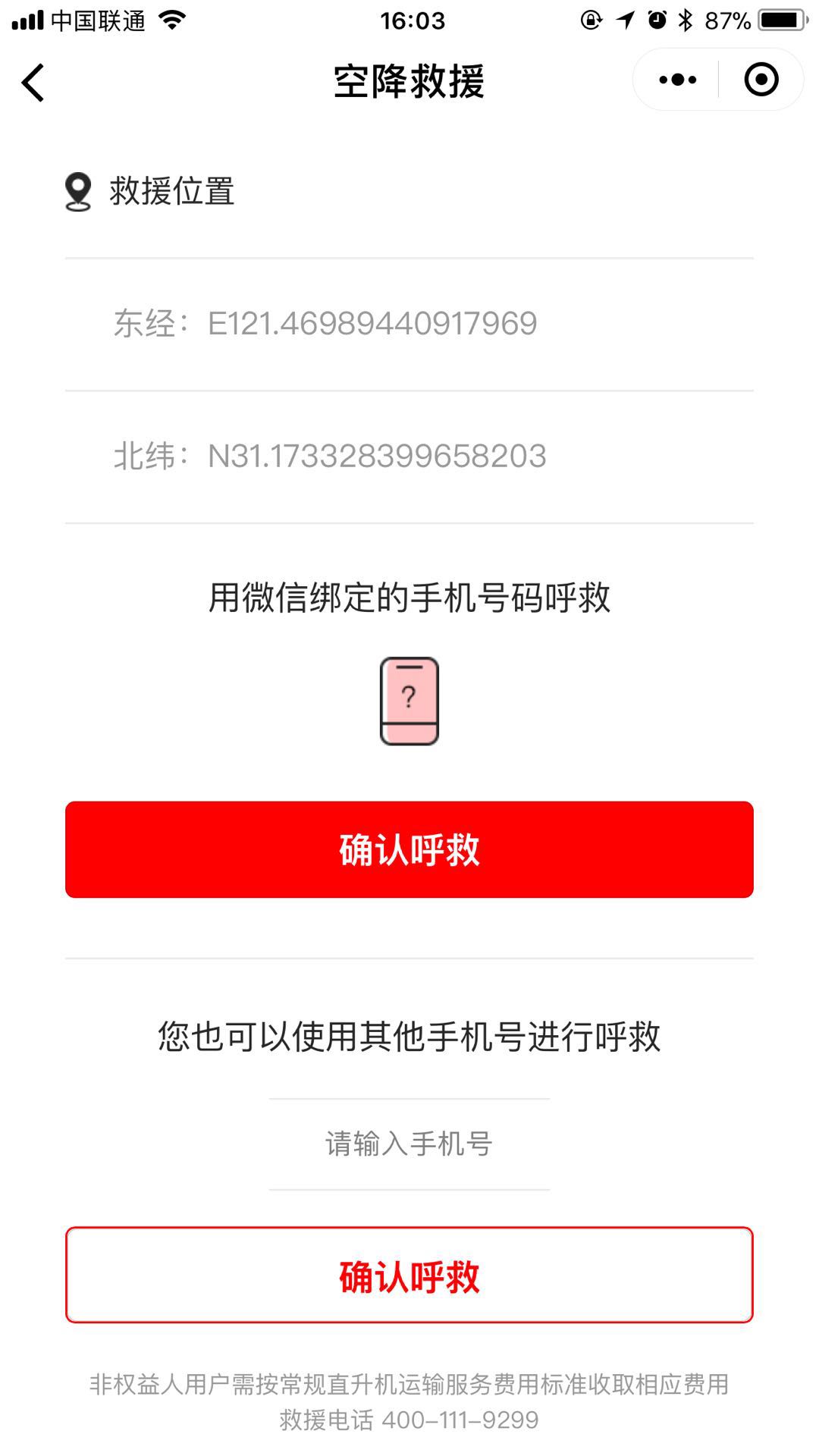The height and width of the screenshot is (1456, 819).
Task: Close the mini program via circle icon
Action: pos(761,80)
